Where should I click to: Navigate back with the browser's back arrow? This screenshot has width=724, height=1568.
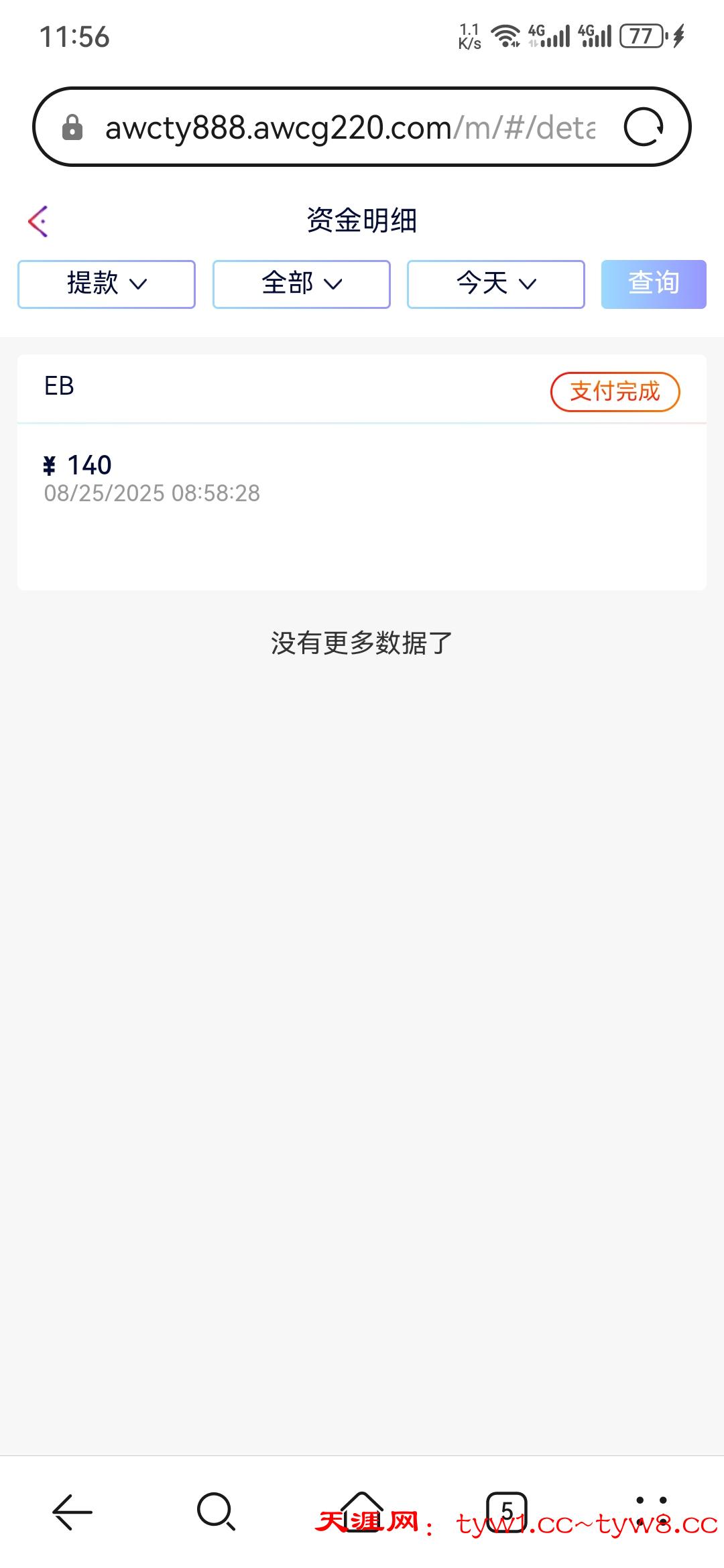click(72, 1512)
